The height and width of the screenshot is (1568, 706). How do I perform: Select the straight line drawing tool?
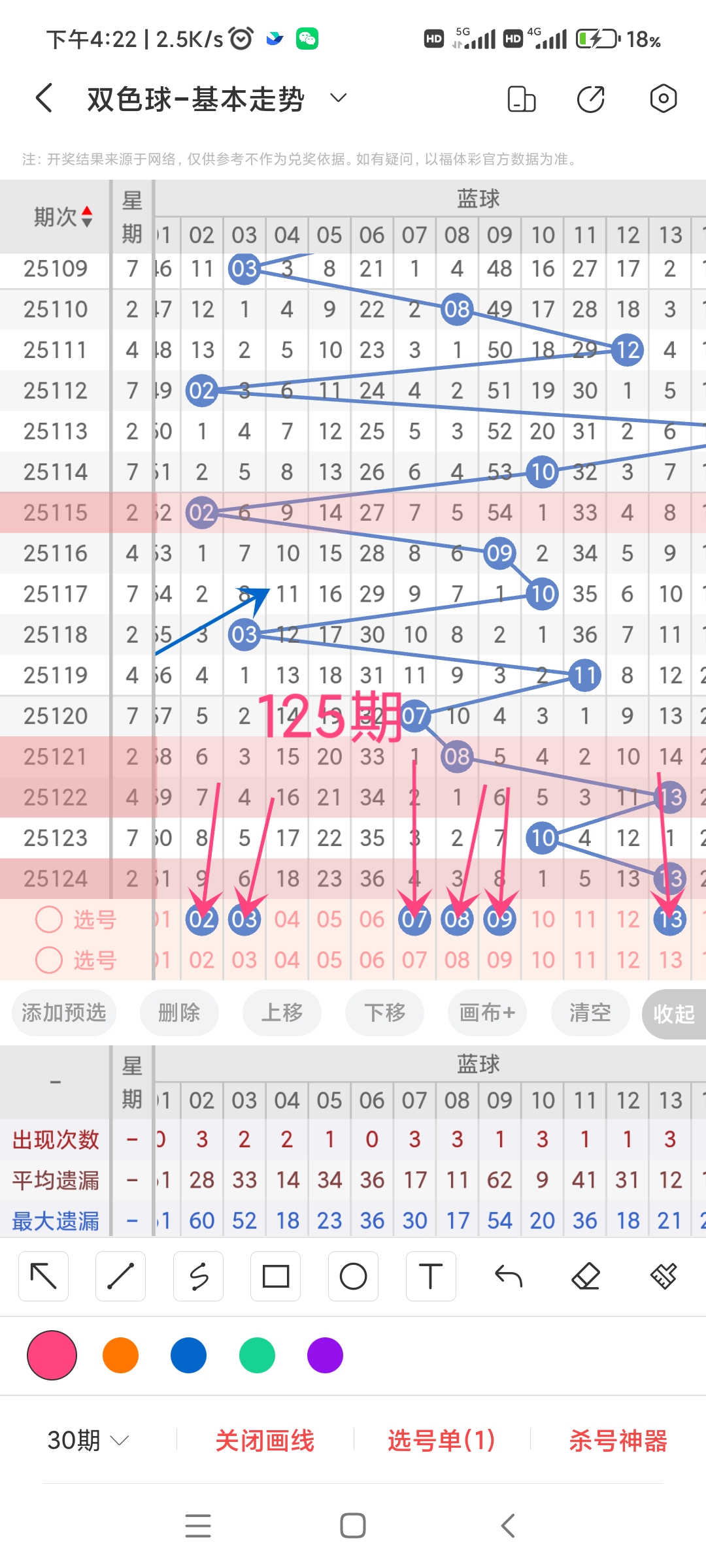pos(121,1275)
